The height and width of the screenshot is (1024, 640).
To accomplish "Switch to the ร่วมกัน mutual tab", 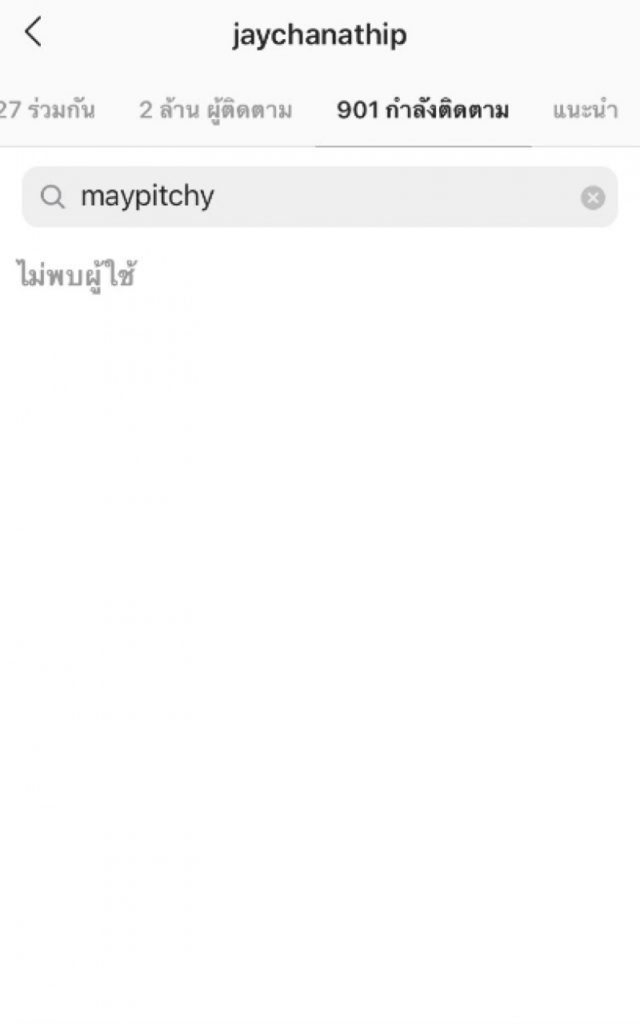I will click(x=47, y=110).
